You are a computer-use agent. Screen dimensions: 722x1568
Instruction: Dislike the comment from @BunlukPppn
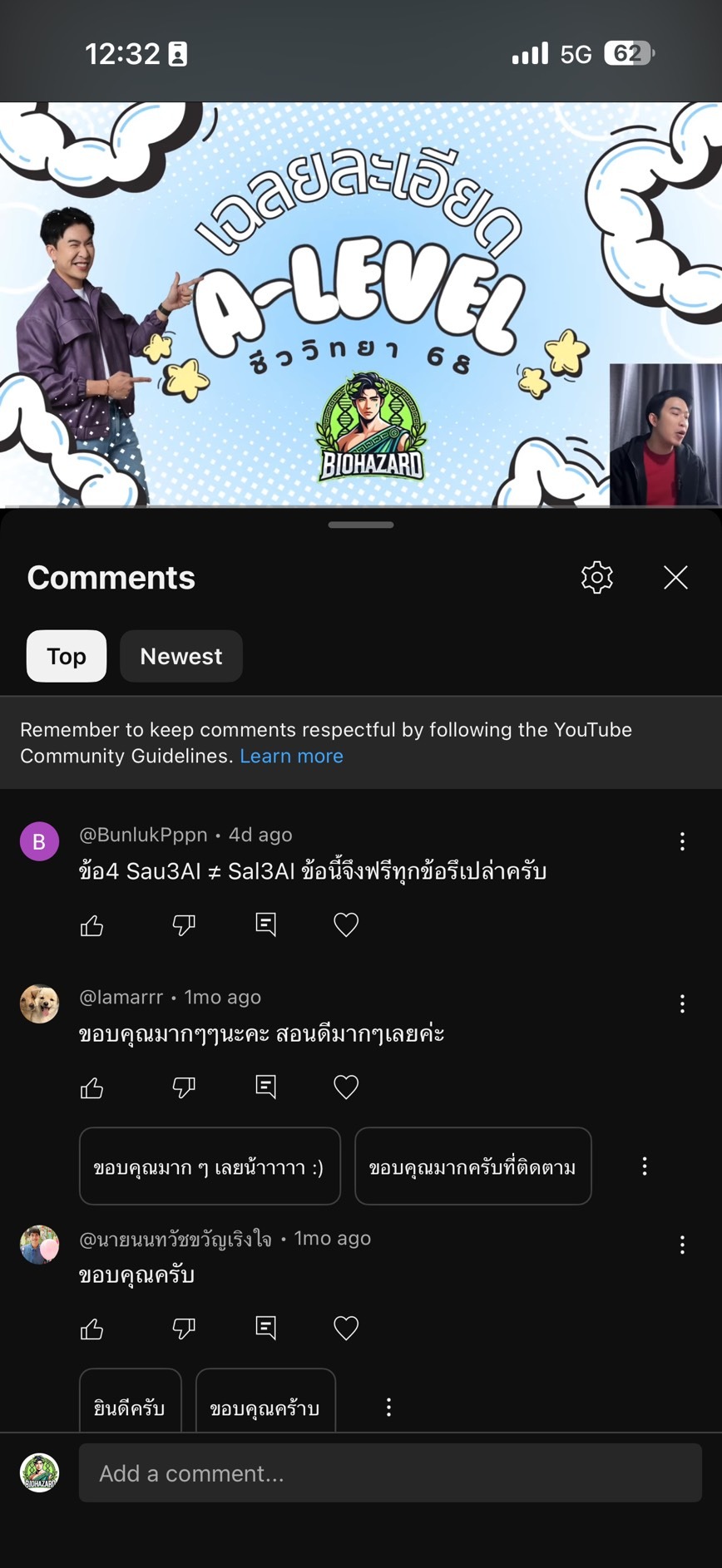tap(184, 925)
